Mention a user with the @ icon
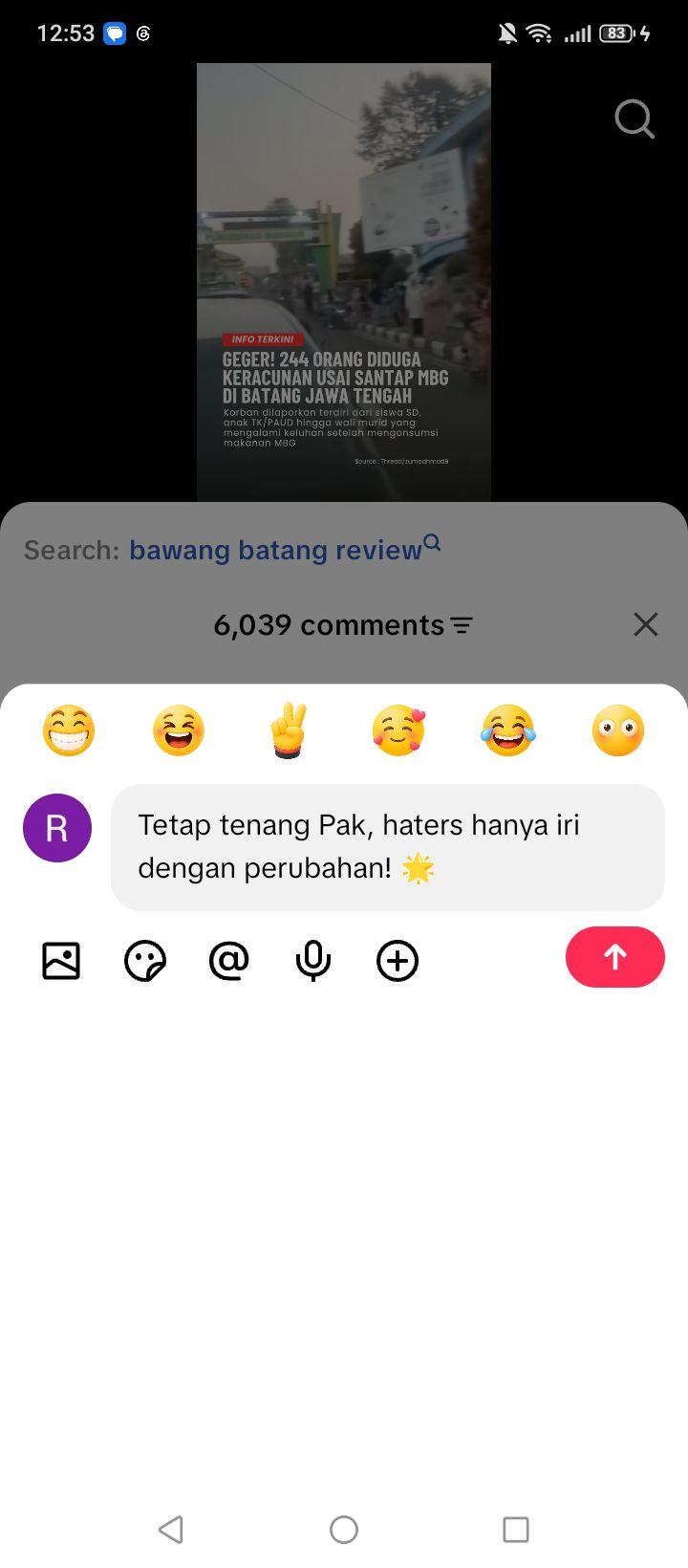Image resolution: width=688 pixels, height=1568 pixels. click(229, 961)
